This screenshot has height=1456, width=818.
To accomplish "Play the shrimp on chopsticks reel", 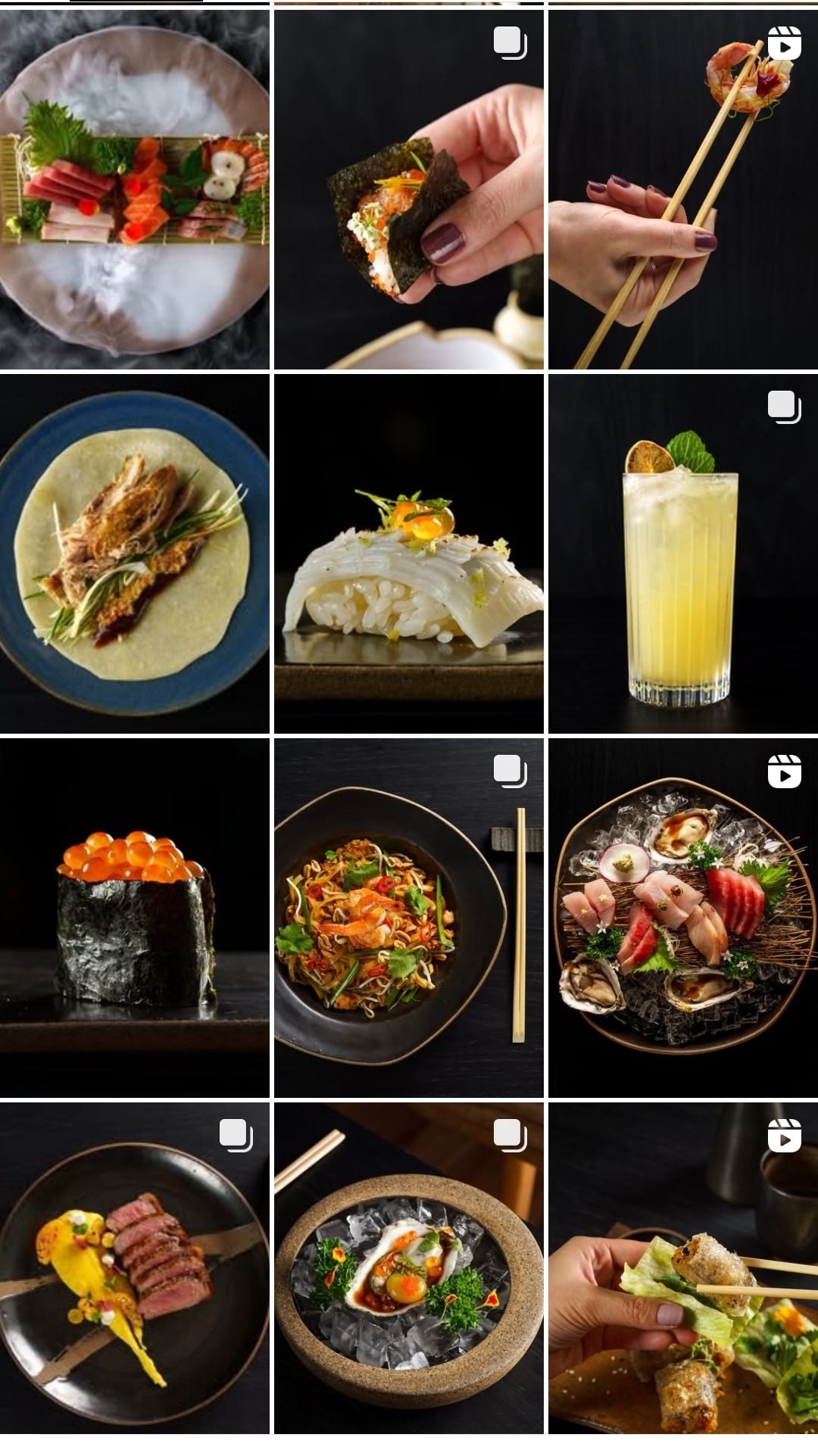I will tap(682, 189).
